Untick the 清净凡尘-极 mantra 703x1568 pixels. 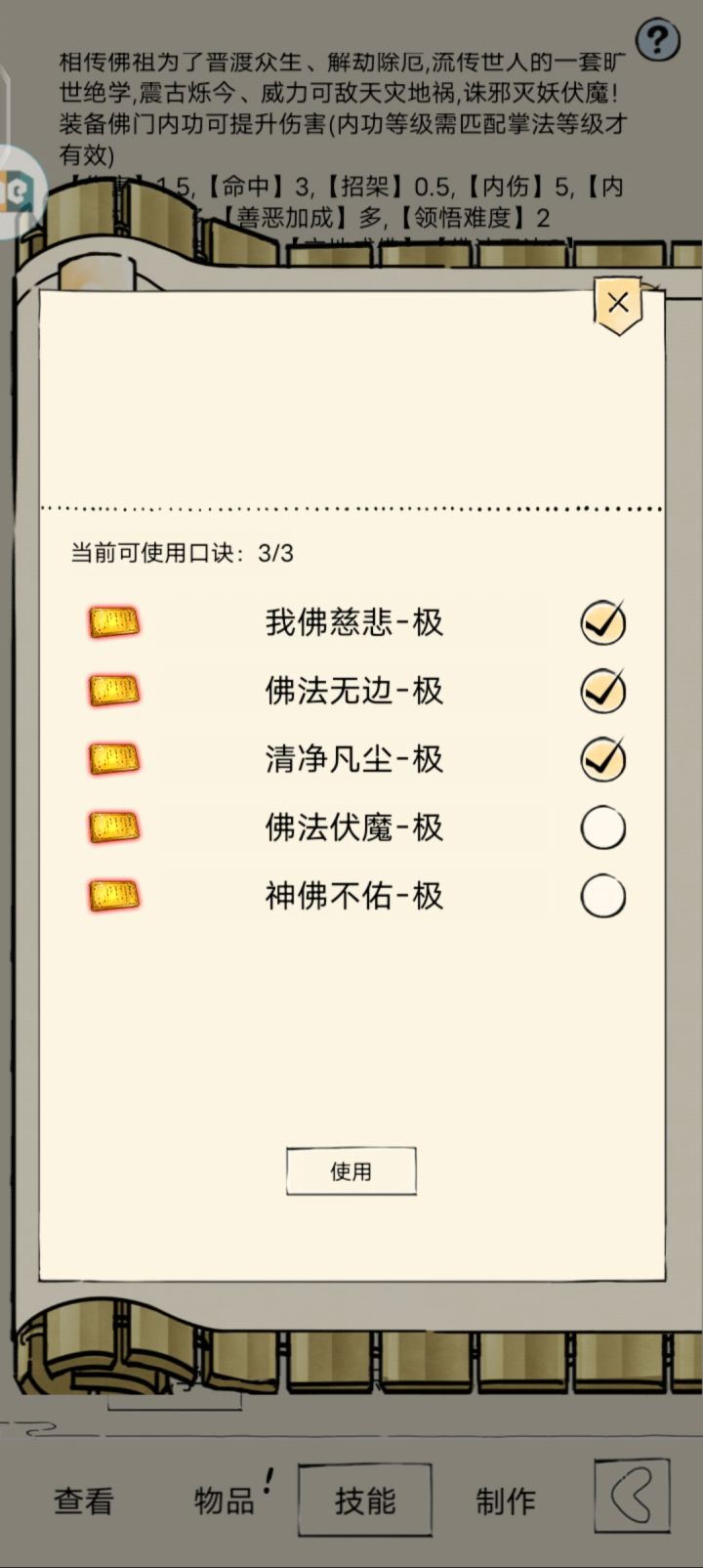pyautogui.click(x=602, y=759)
